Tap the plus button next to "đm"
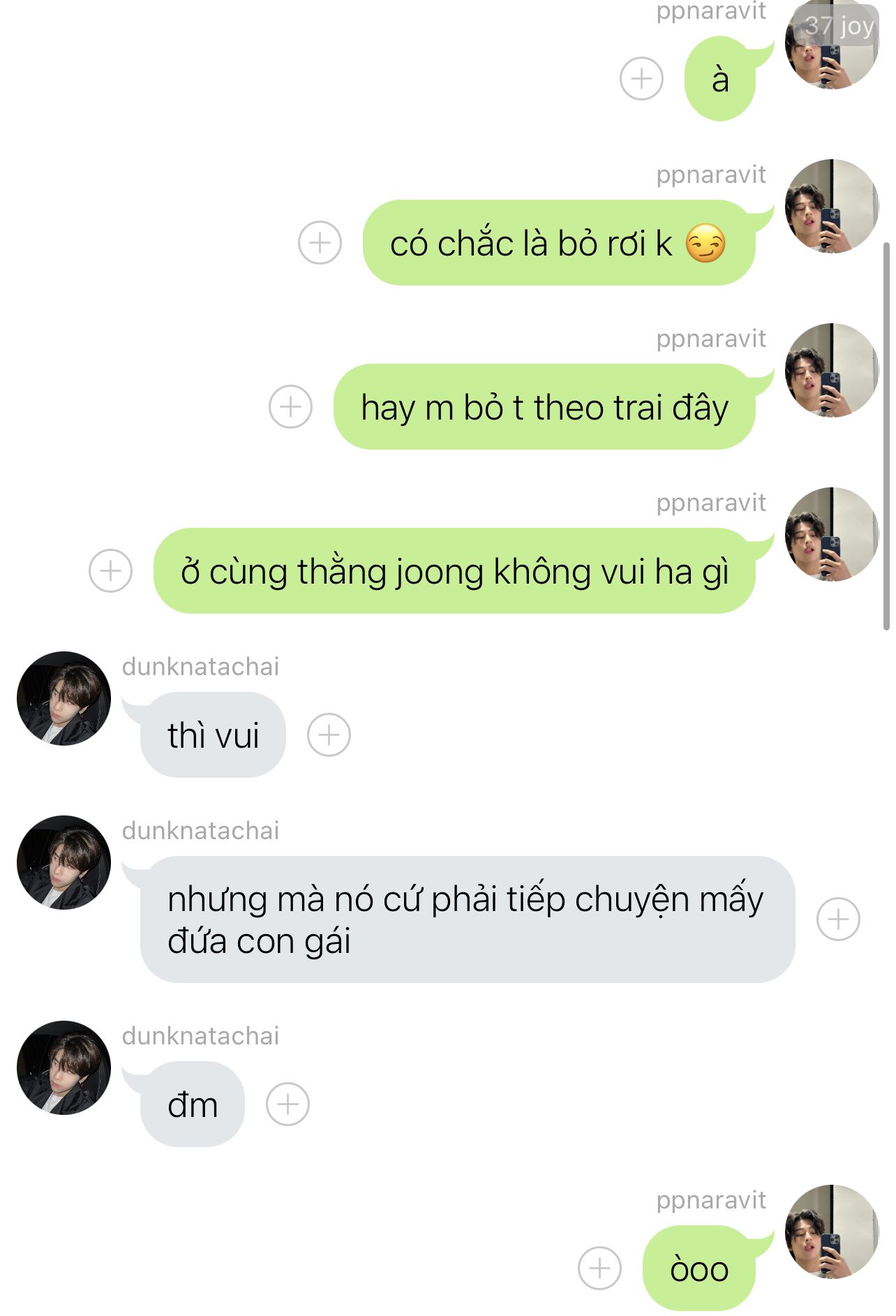896x1316 pixels. [288, 1104]
